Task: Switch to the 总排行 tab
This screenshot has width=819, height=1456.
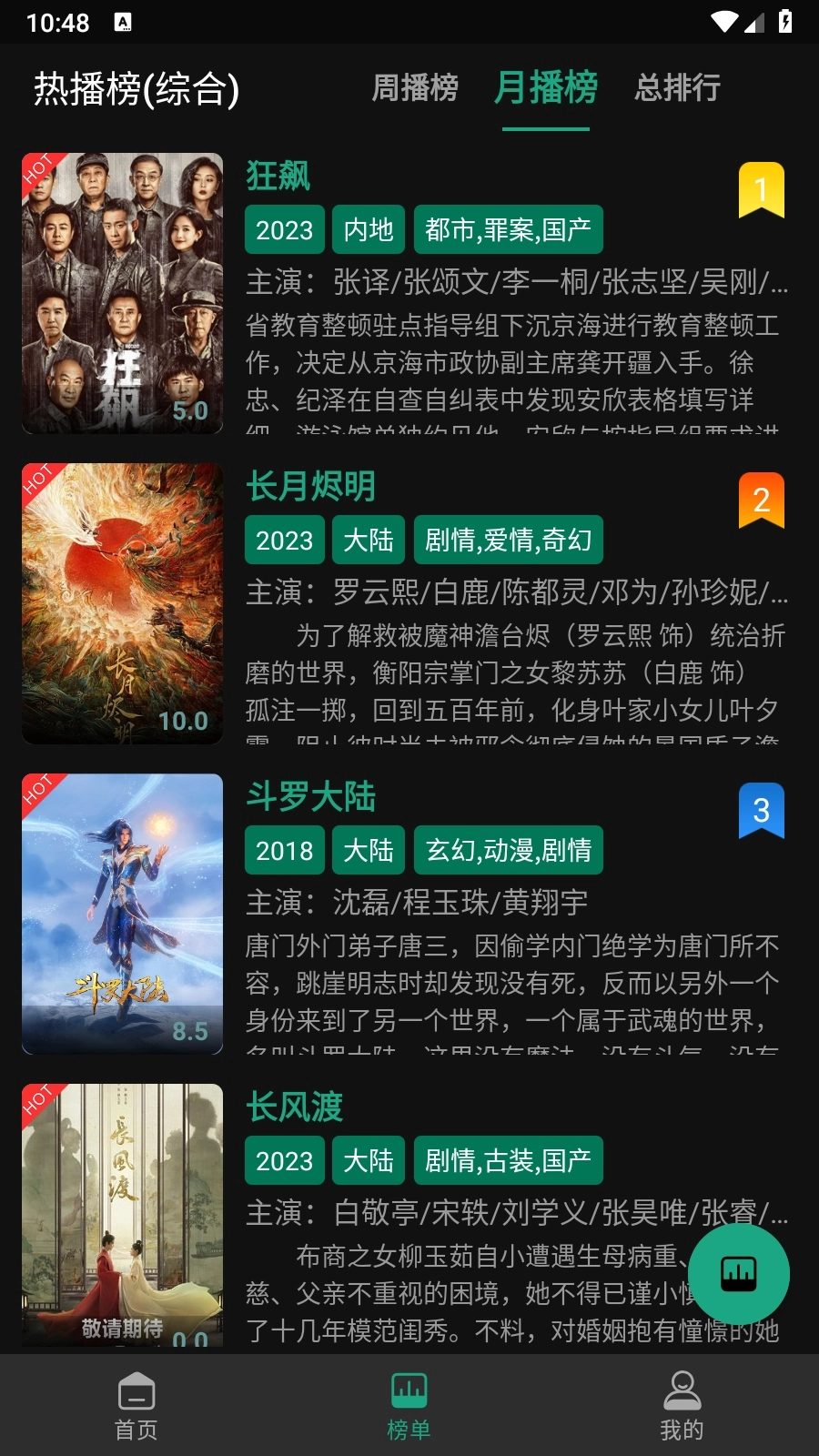Action: click(x=678, y=88)
